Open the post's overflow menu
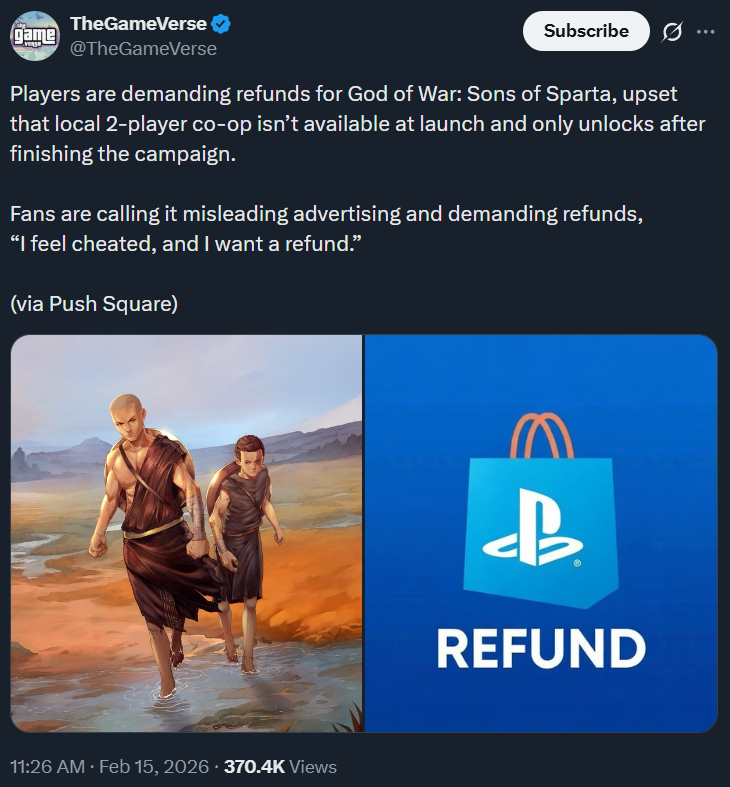The image size is (730, 787). click(x=706, y=32)
